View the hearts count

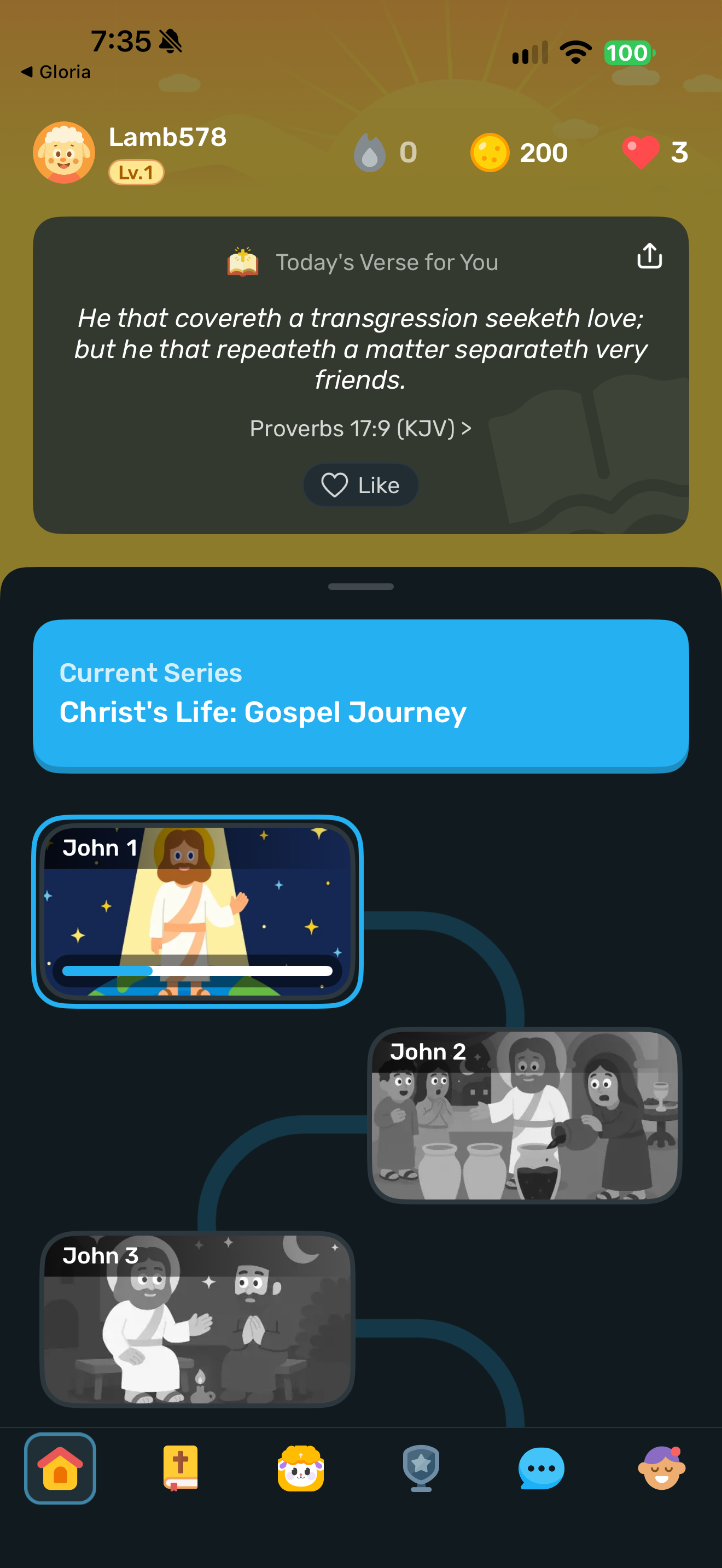click(x=655, y=152)
